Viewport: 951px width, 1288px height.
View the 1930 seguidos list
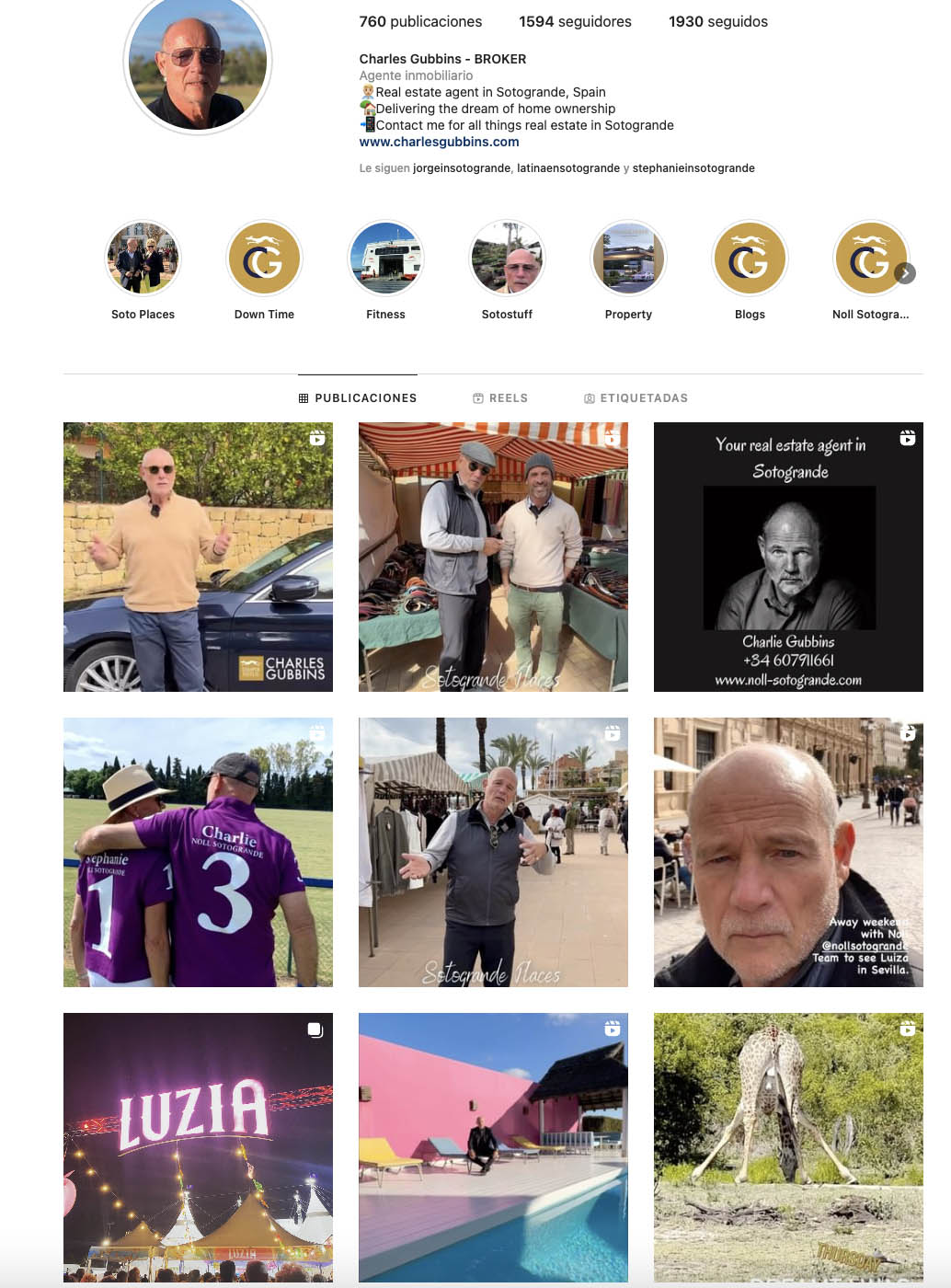coord(717,21)
